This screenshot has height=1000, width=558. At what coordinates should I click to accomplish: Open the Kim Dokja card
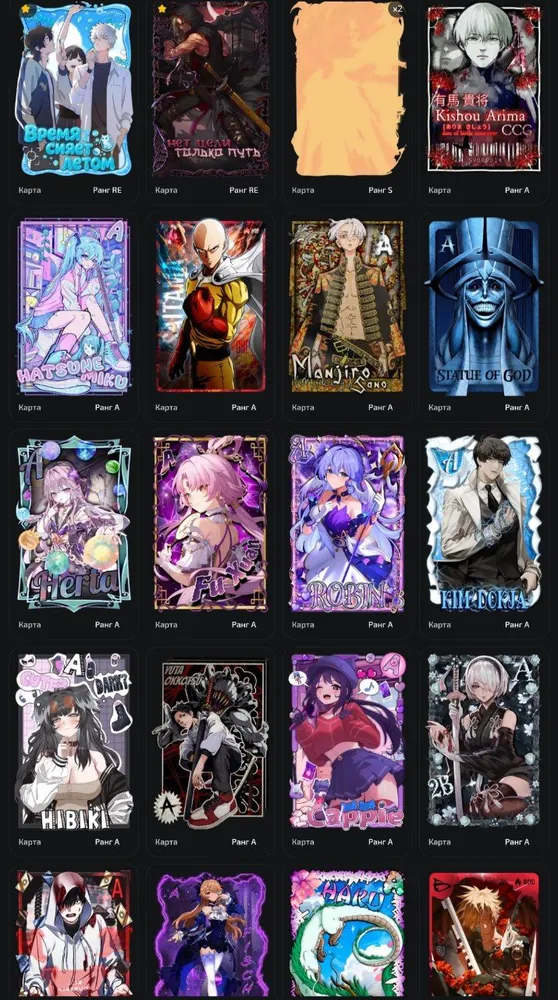click(484, 523)
